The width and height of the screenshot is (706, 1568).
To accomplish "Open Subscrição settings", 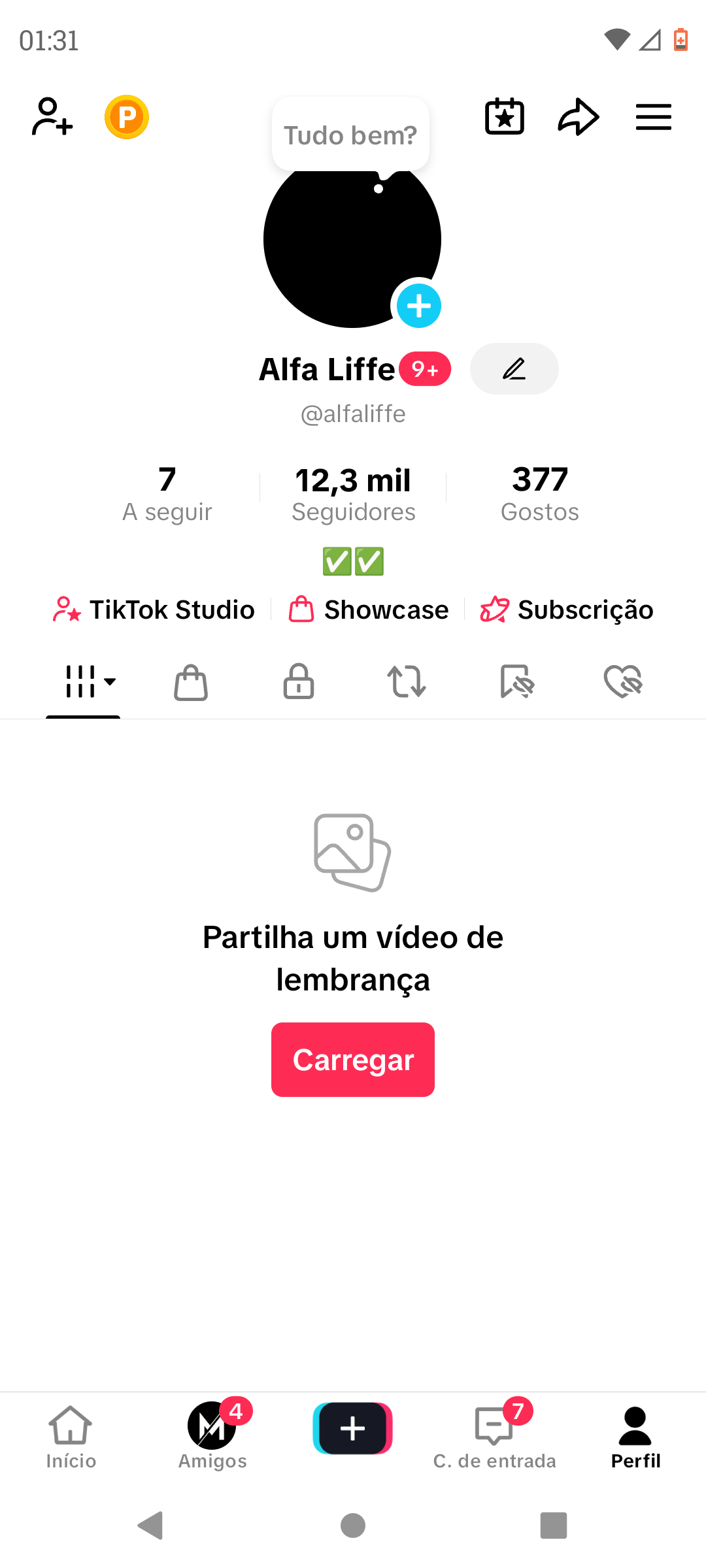I will 567,610.
